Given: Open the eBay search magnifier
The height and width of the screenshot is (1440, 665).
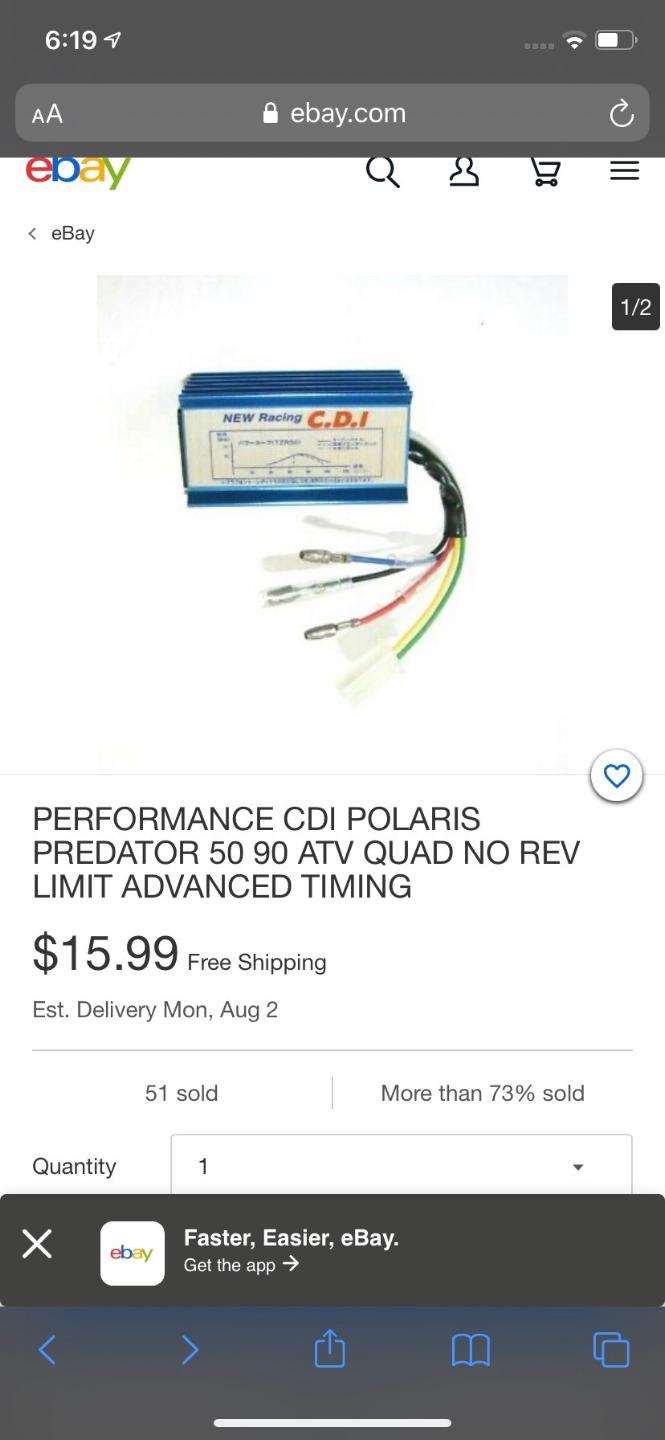Looking at the screenshot, I should pos(382,172).
